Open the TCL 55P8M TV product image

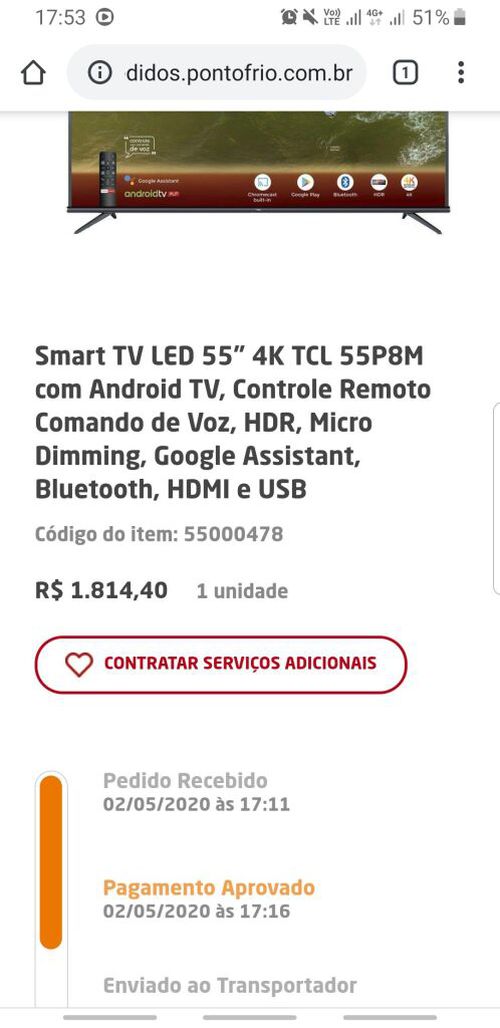click(259, 173)
